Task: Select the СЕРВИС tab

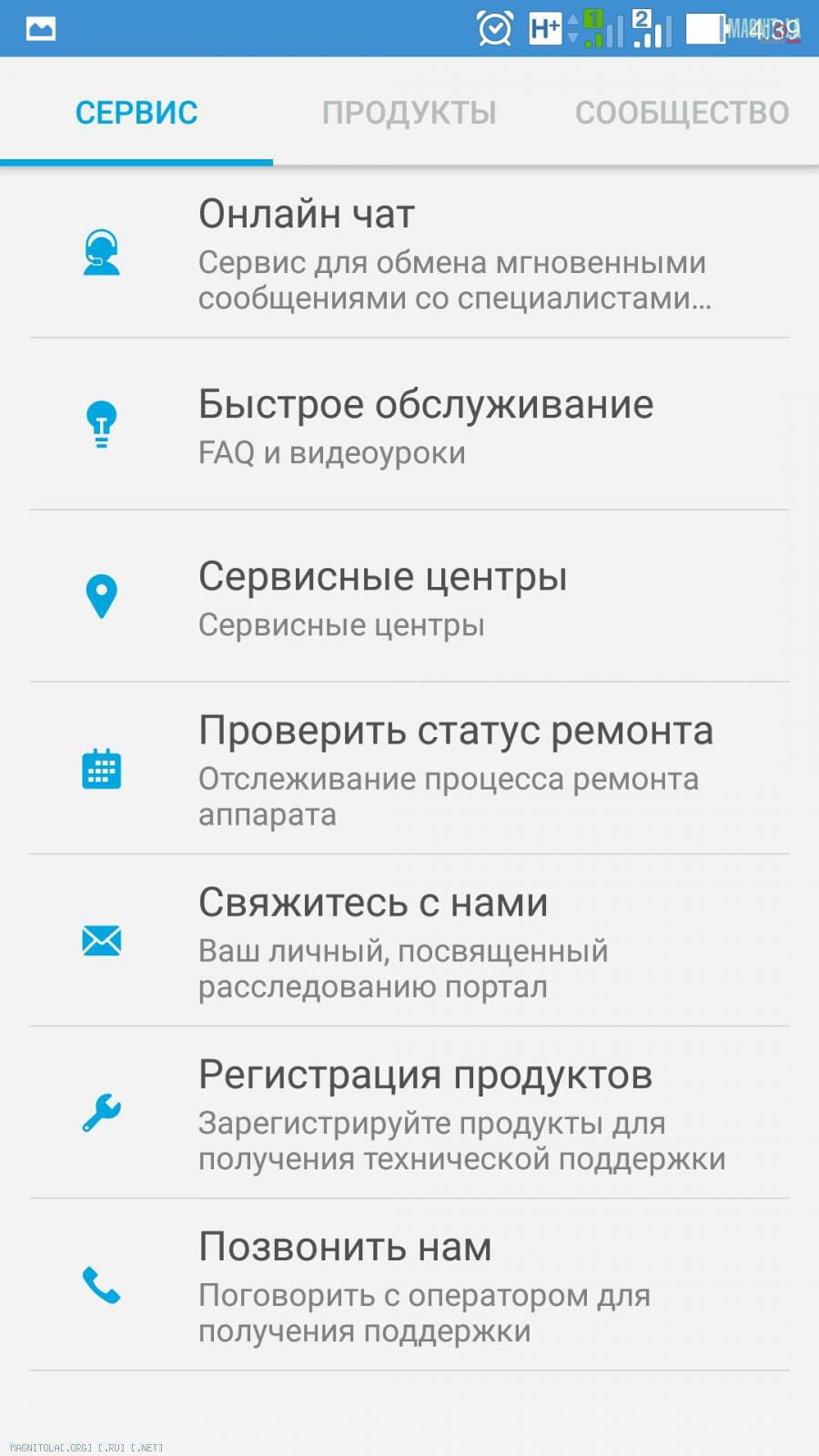Action: 136,112
